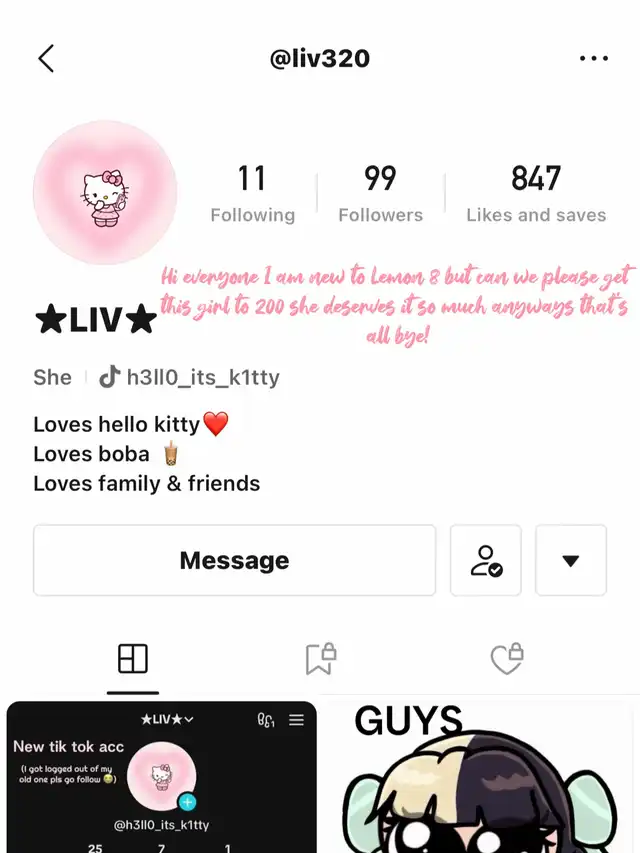Open the three-dot overflow menu

pyautogui.click(x=594, y=59)
